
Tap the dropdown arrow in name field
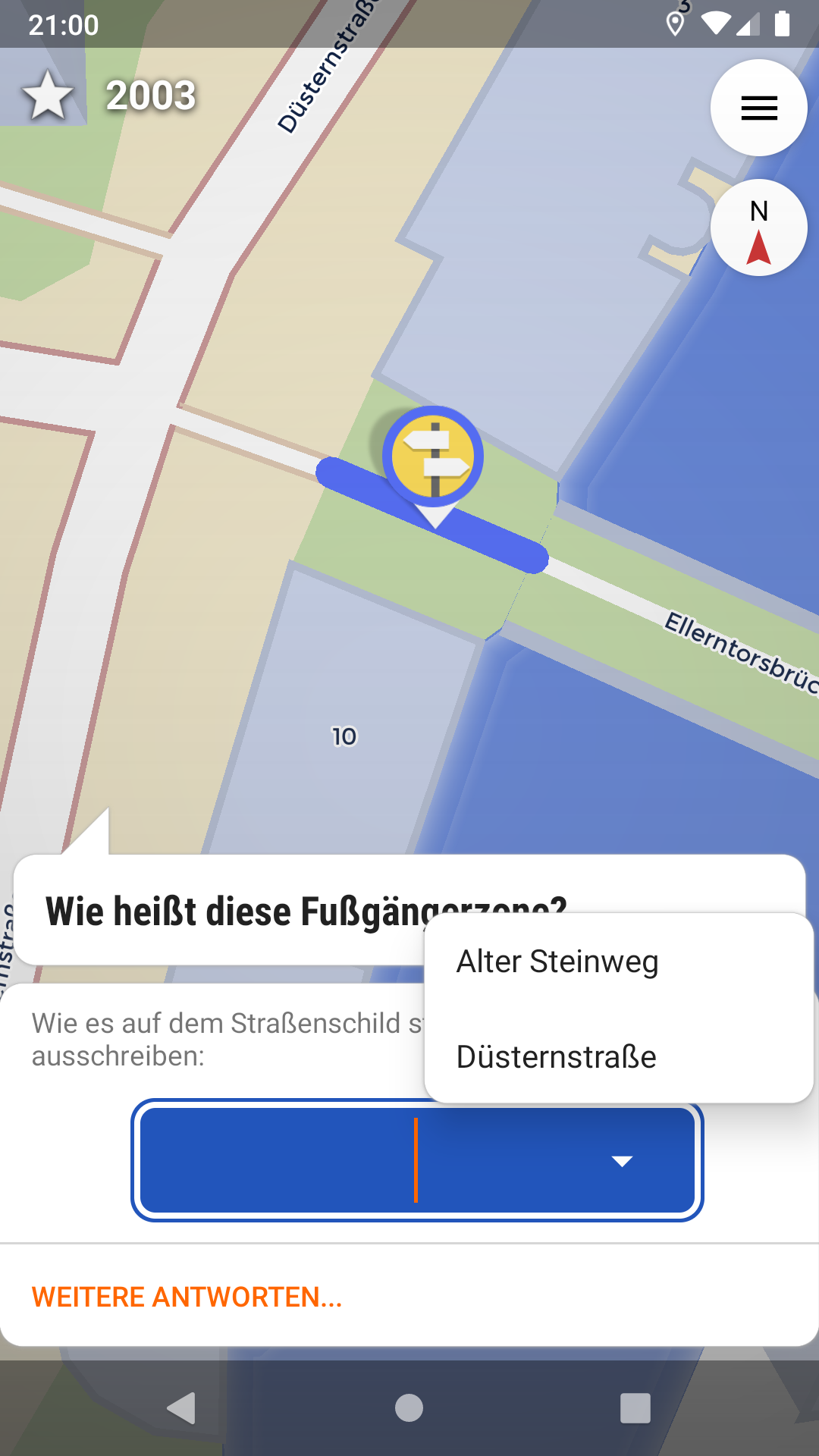622,1161
